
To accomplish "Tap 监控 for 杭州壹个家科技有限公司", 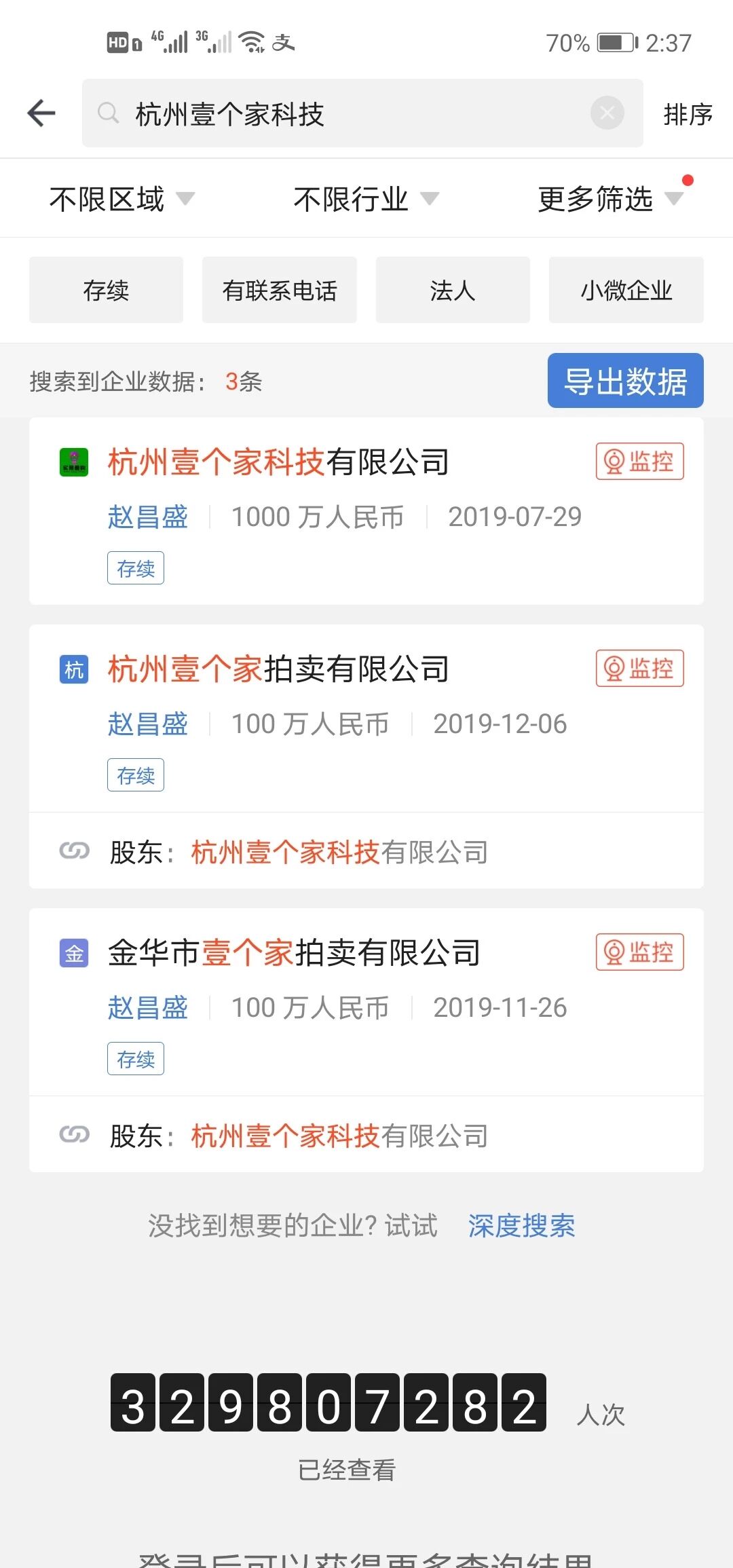I will [640, 462].
